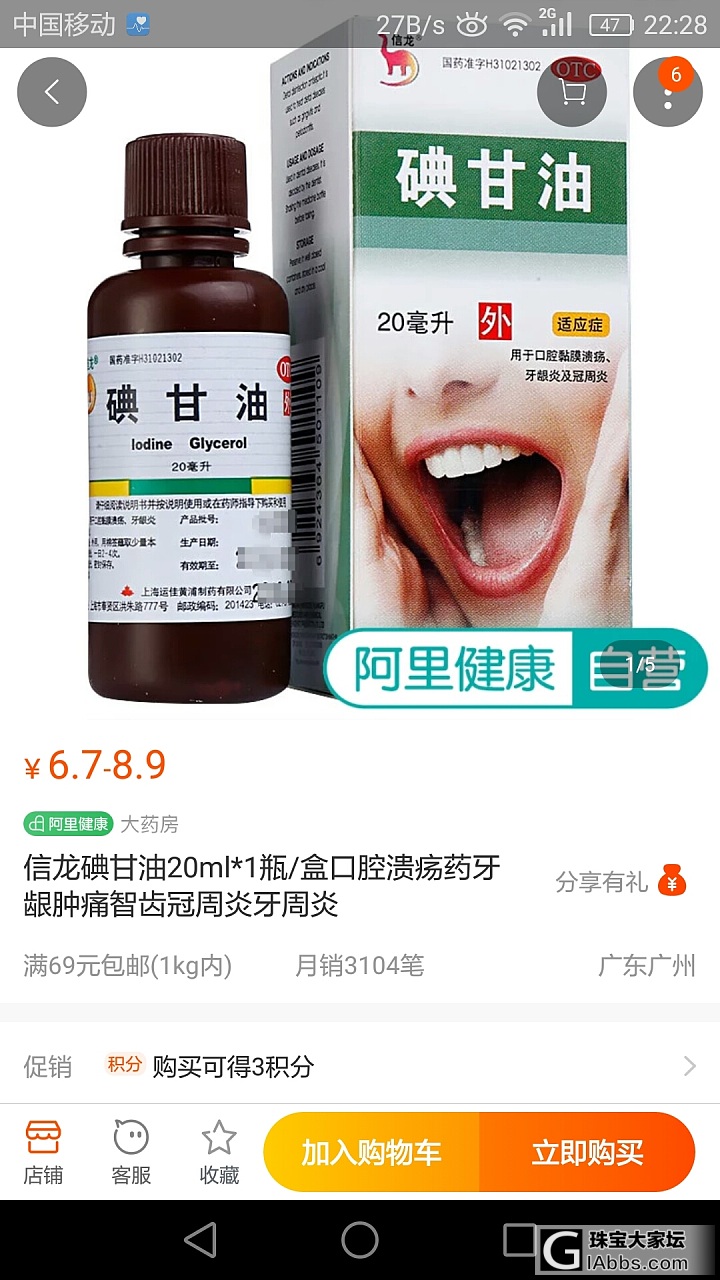Open the three-dot overflow menu
This screenshot has height=1280, width=720.
click(x=668, y=92)
